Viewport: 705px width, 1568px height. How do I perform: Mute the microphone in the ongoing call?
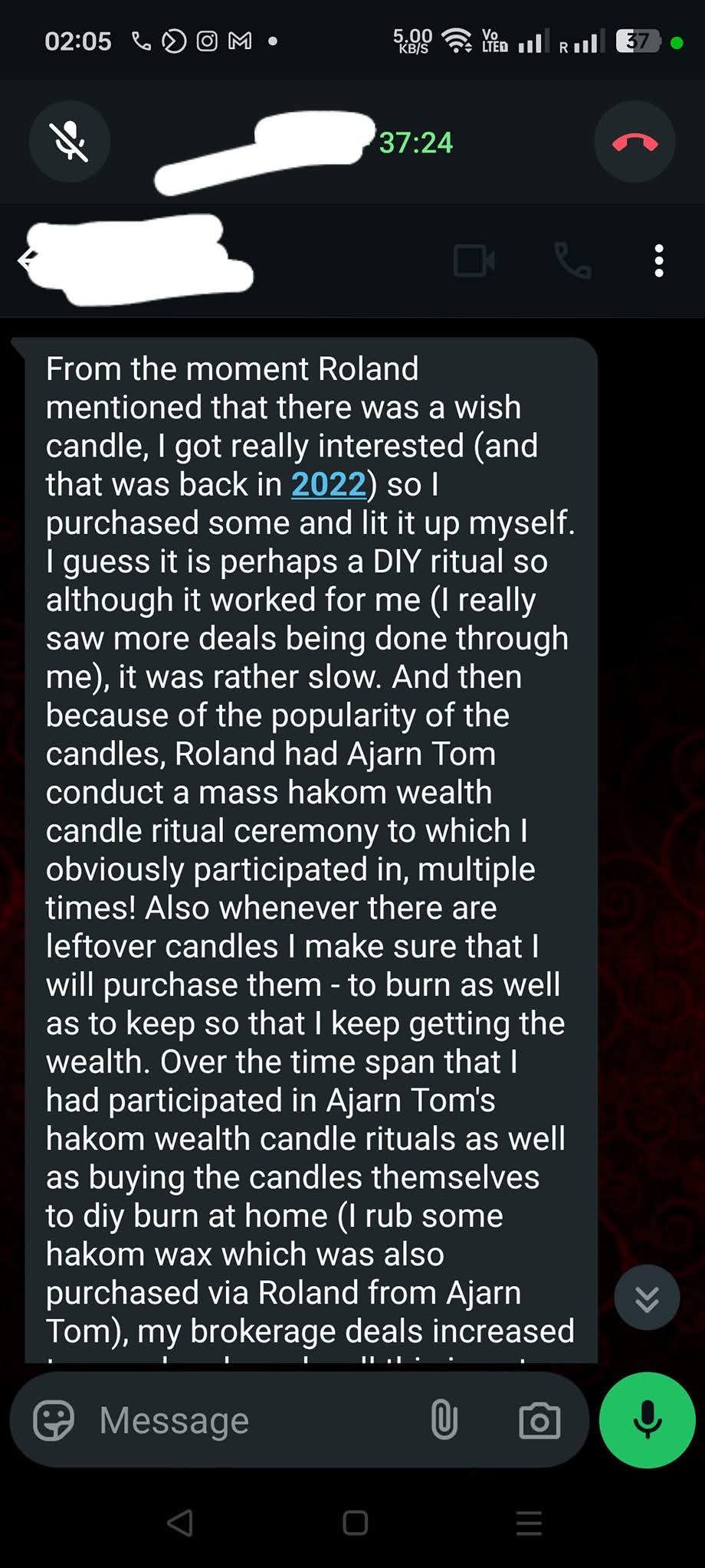(x=70, y=142)
